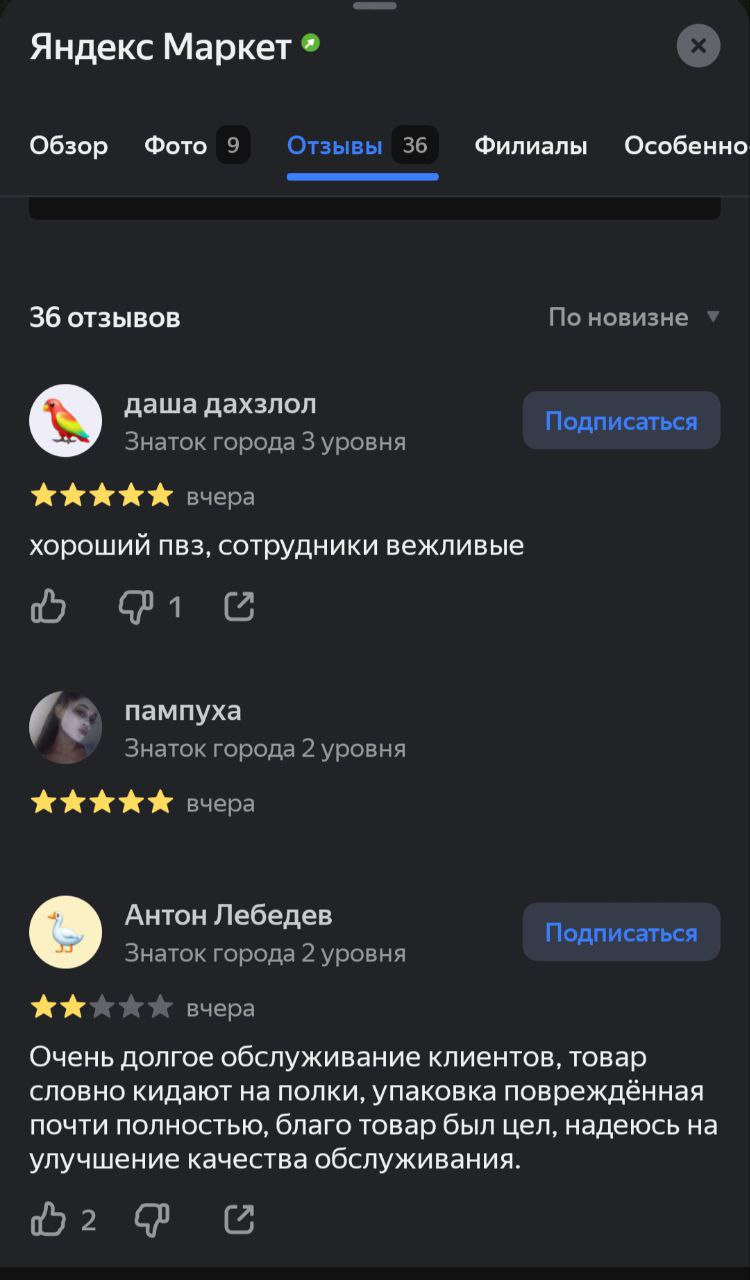The image size is (750, 1280).
Task: Subscribe to Антон Лебедев
Action: pyautogui.click(x=621, y=933)
